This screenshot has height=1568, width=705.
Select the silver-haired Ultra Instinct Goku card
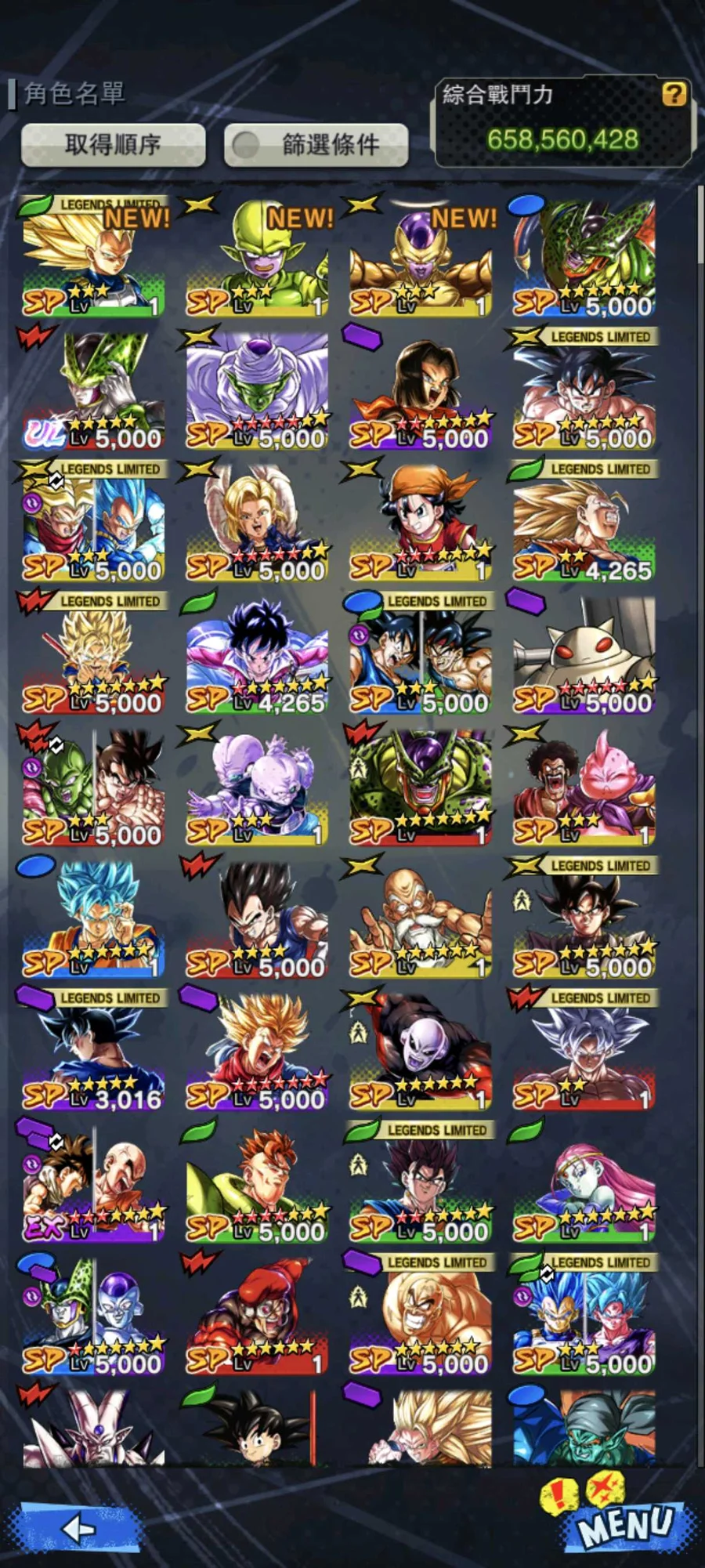(x=584, y=1052)
